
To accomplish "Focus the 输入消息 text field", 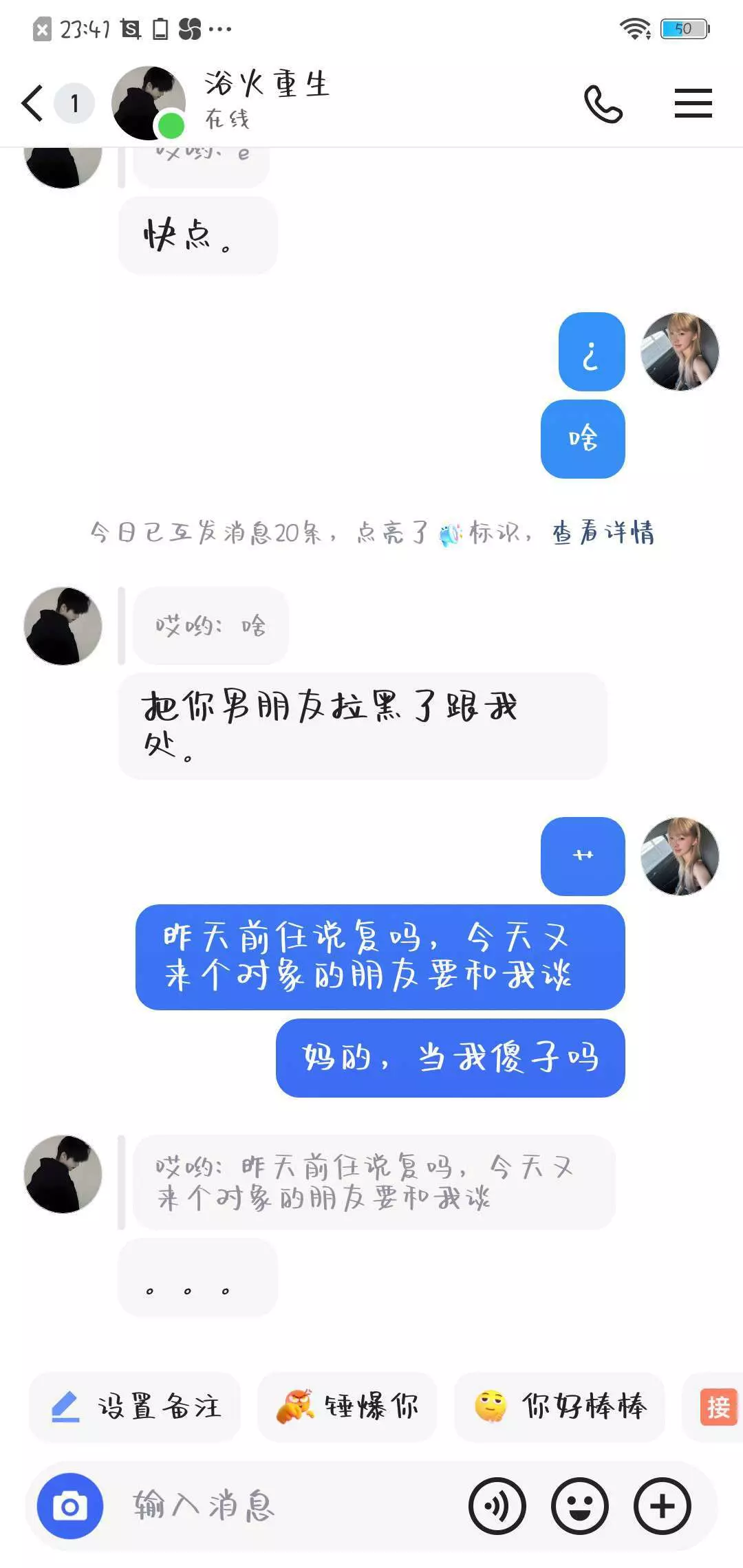I will tap(289, 1506).
